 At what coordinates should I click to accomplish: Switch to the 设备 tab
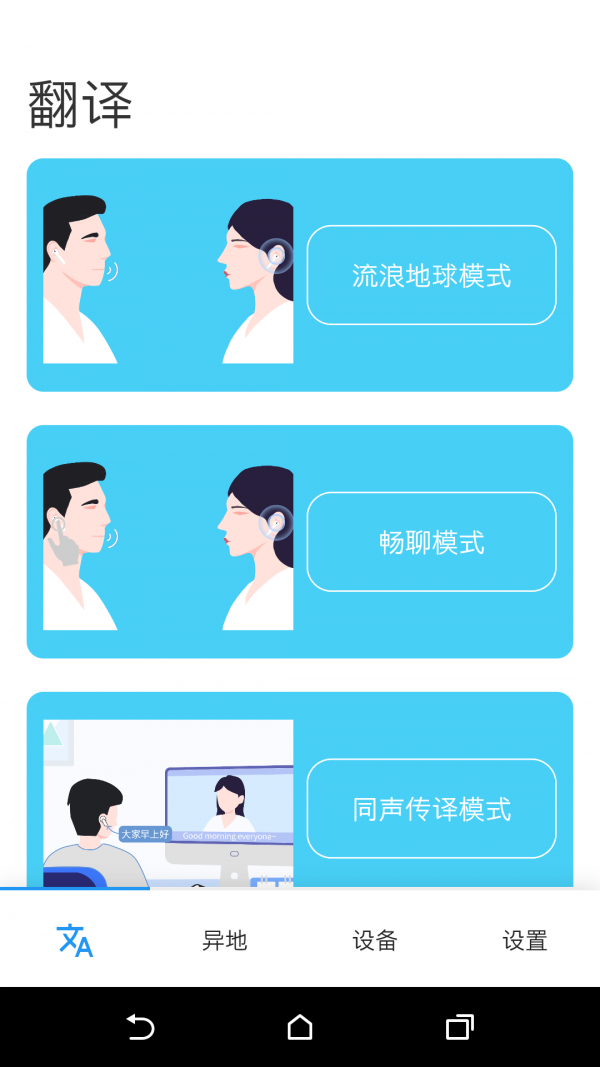click(375, 940)
